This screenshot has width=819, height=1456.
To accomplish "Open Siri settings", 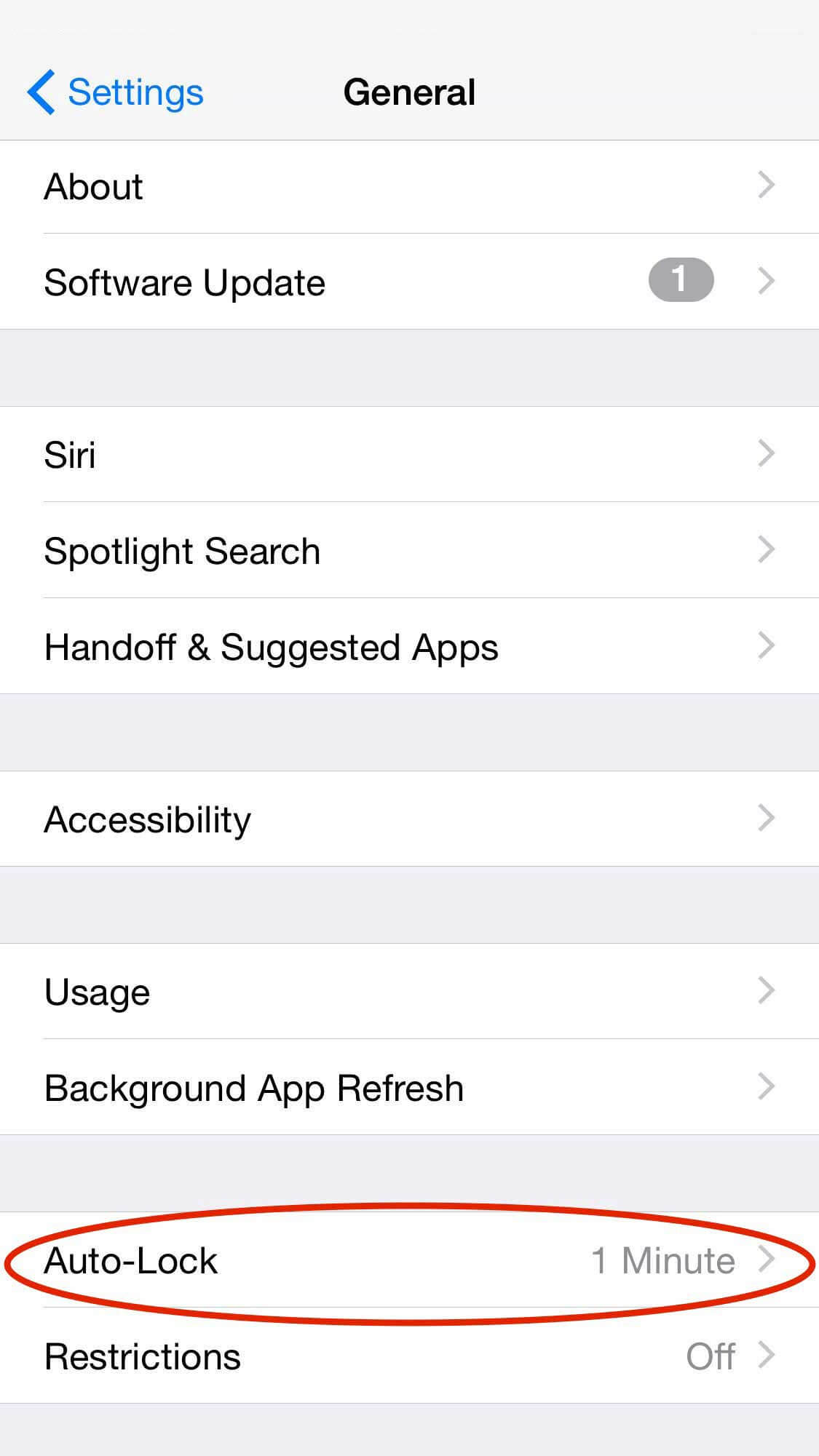I will pyautogui.click(x=408, y=454).
